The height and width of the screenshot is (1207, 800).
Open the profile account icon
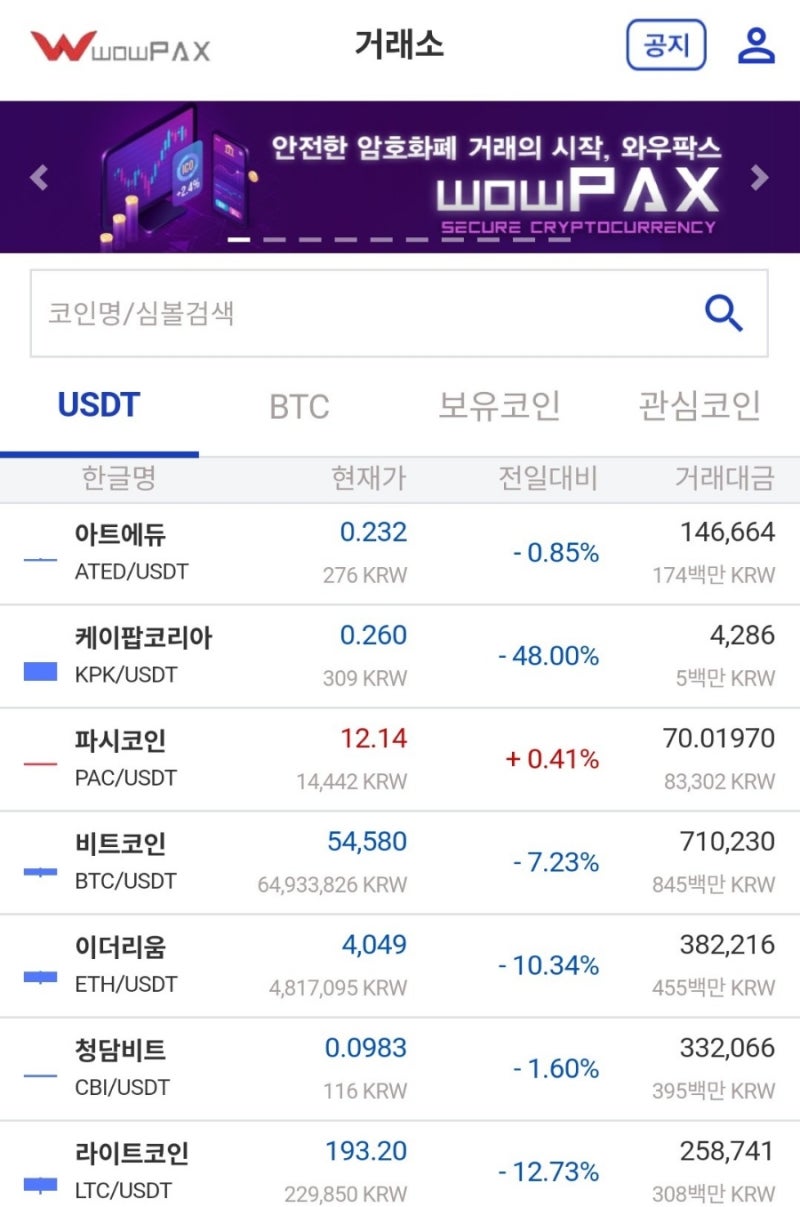[757, 47]
